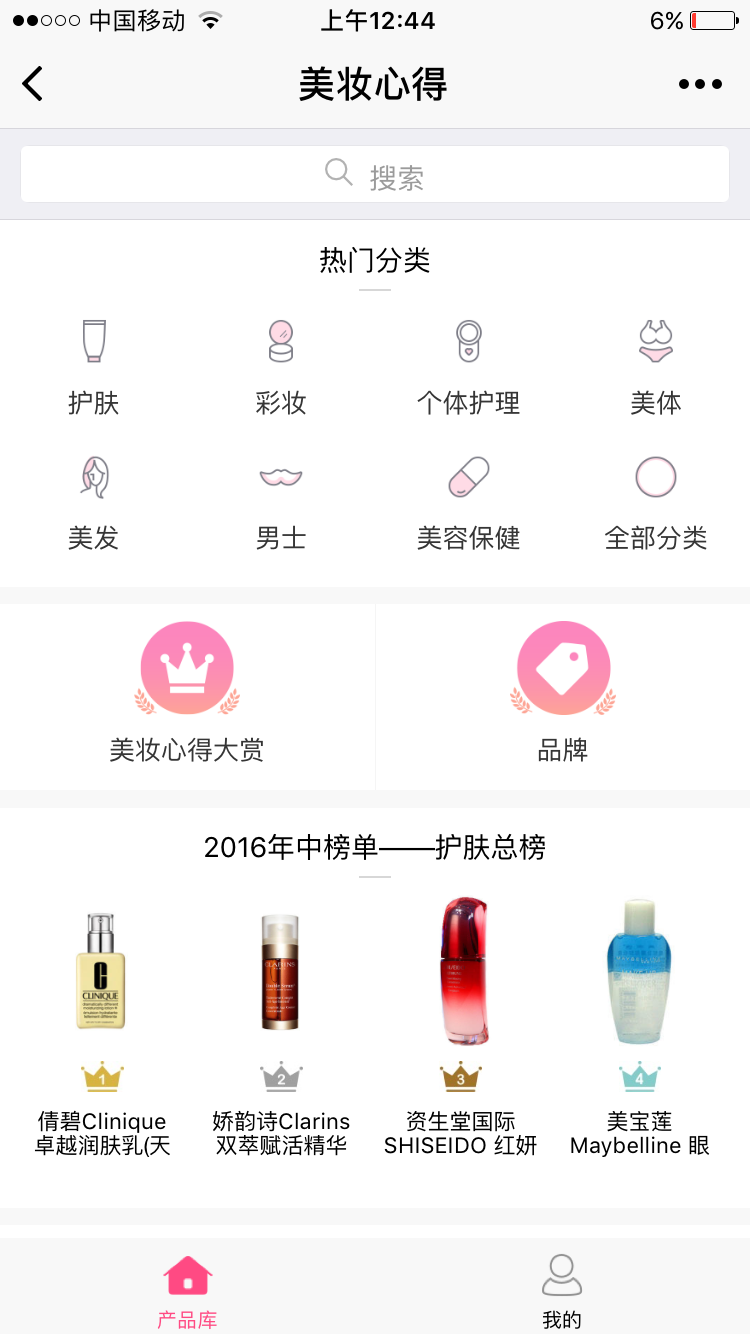This screenshot has width=750, height=1334.
Task: Open the three-dot overflow menu
Action: coord(699,84)
